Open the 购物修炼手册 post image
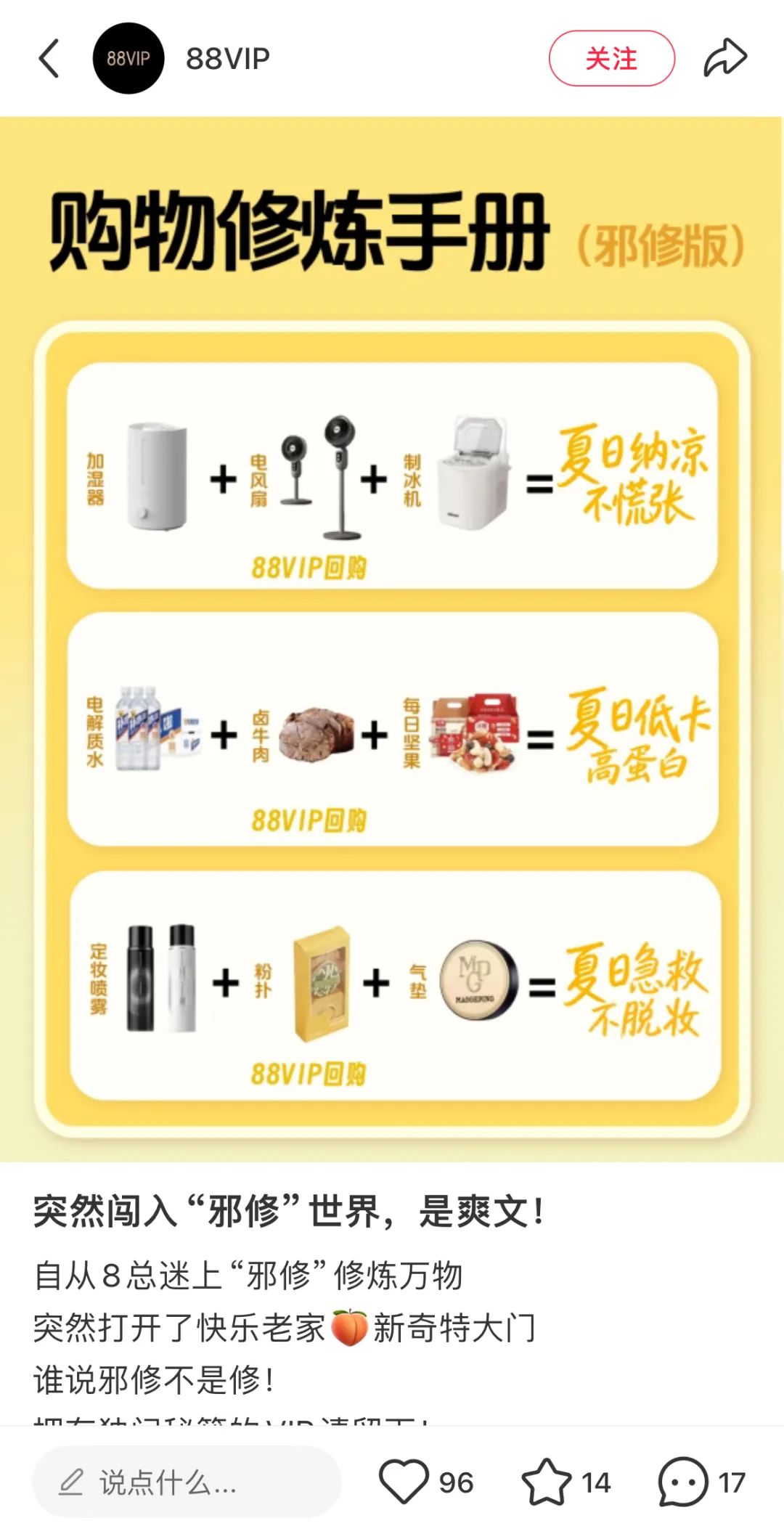Viewport: 784px width, 1534px height. coord(392,639)
